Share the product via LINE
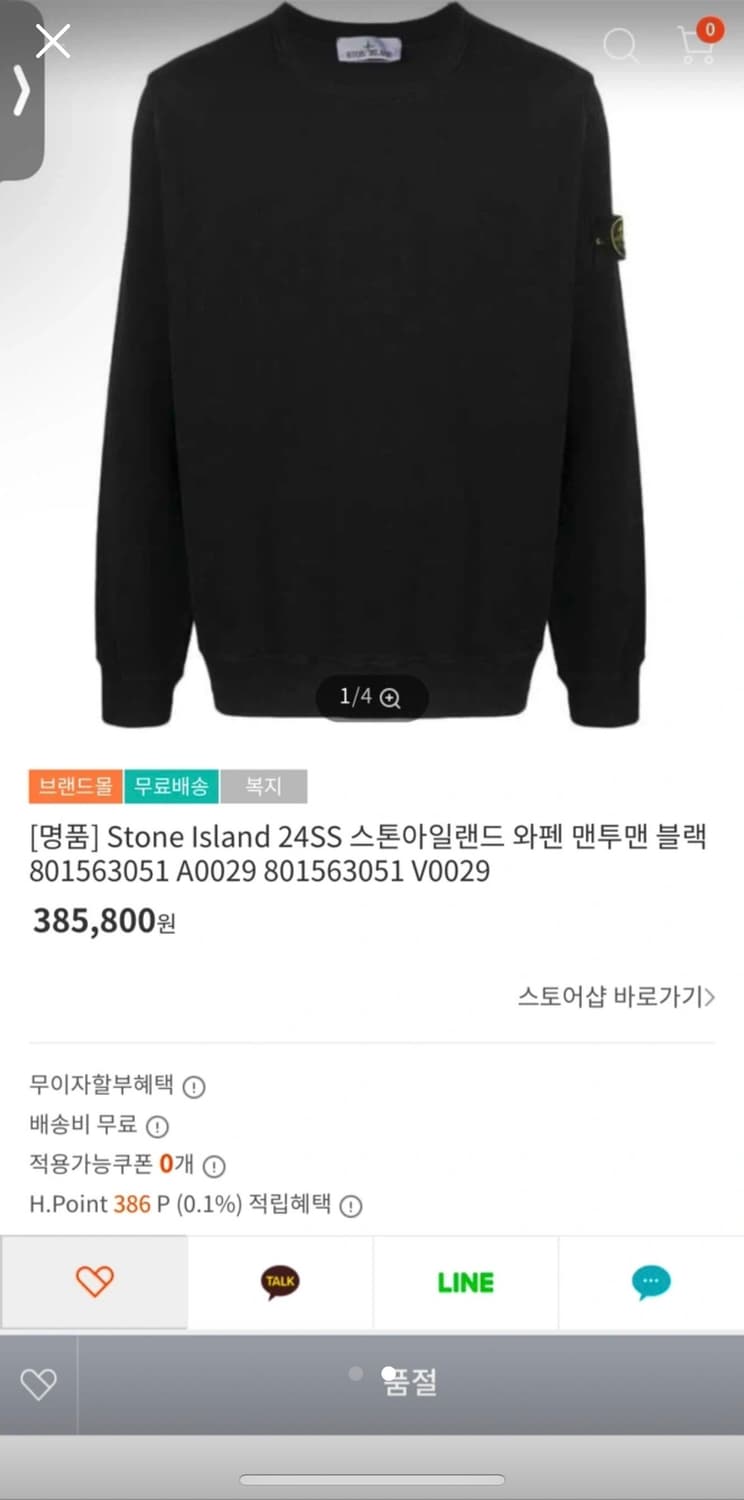744x1500 pixels. tap(465, 1282)
